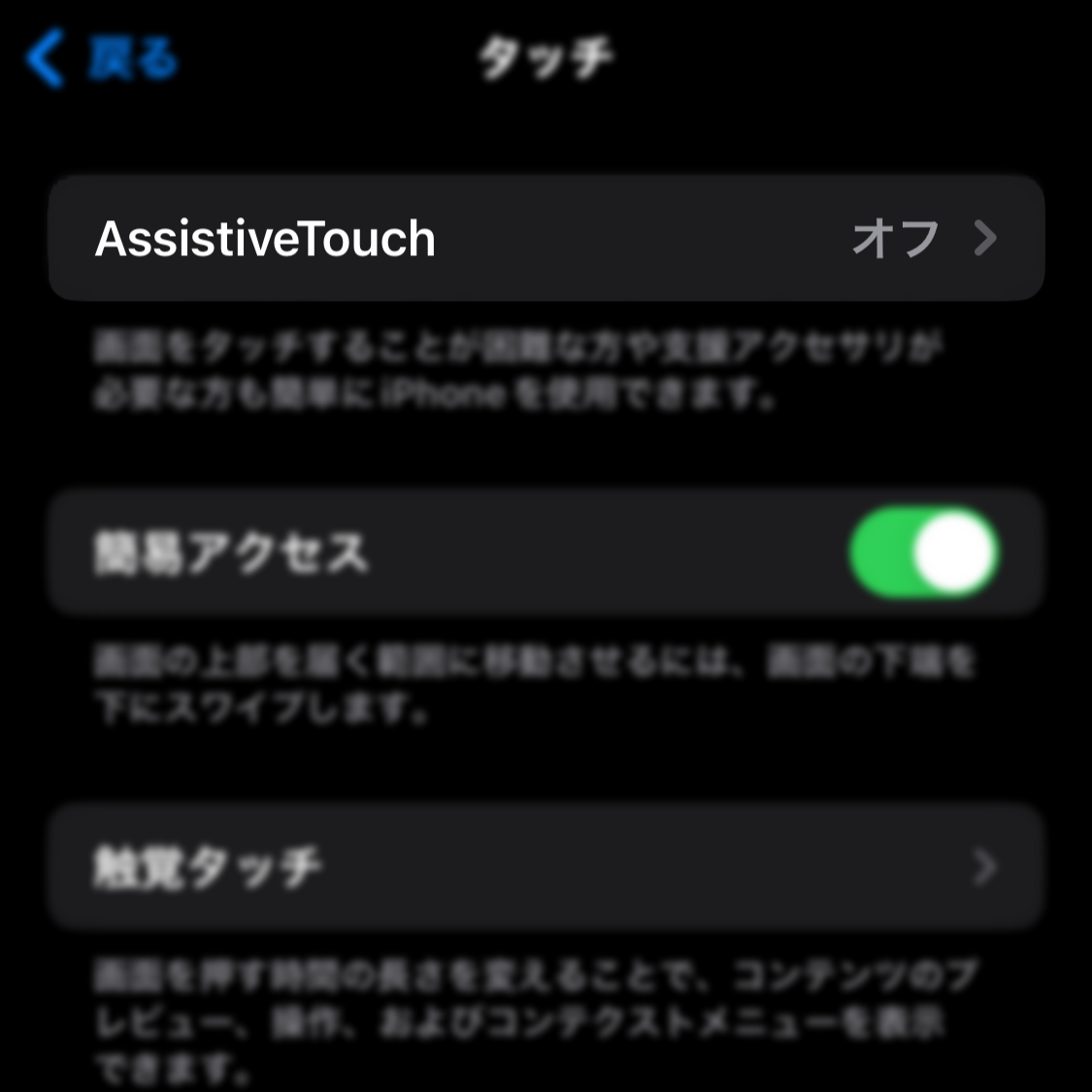Screen dimensions: 1092x1092
Task: Open the 触覚タッチ settings row
Action: point(546,867)
